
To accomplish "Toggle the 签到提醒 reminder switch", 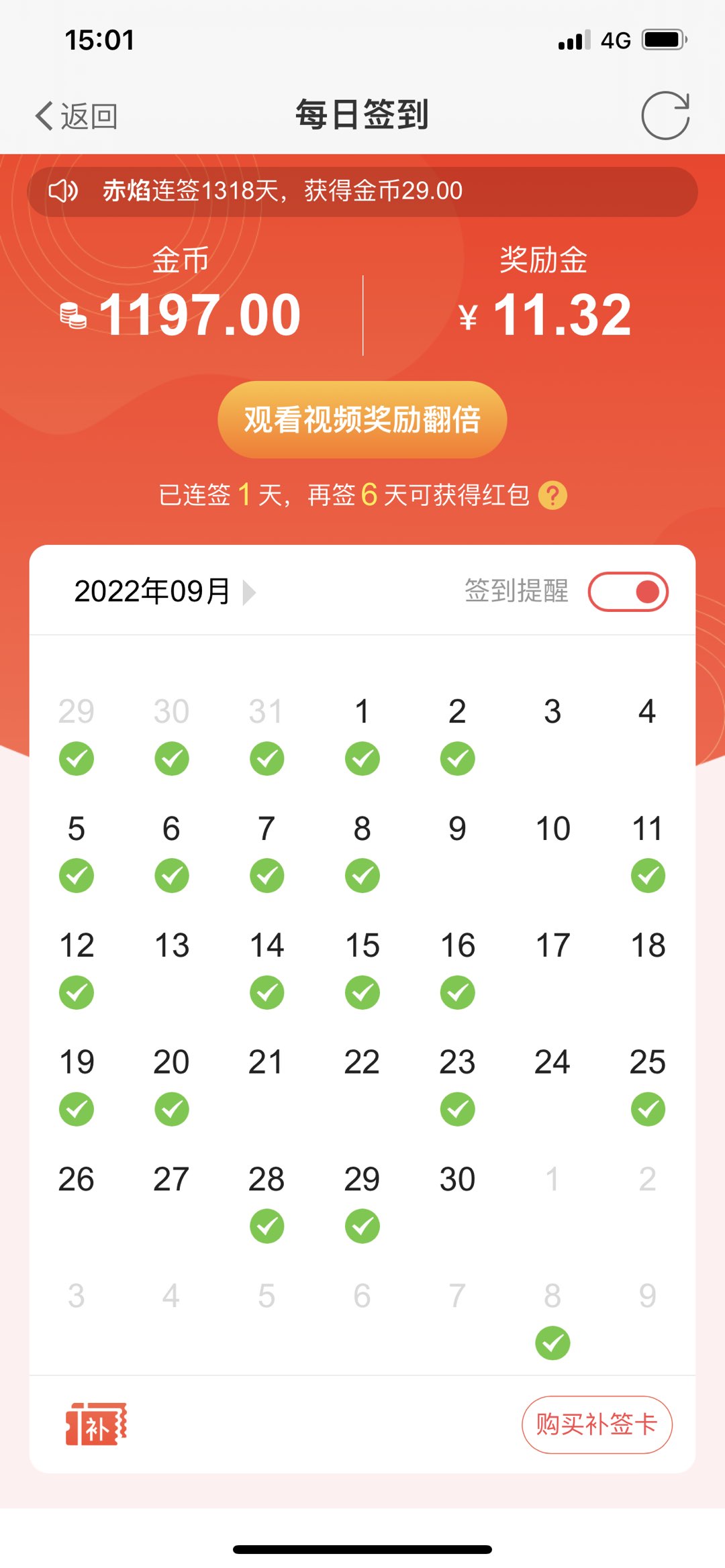I will coord(628,591).
